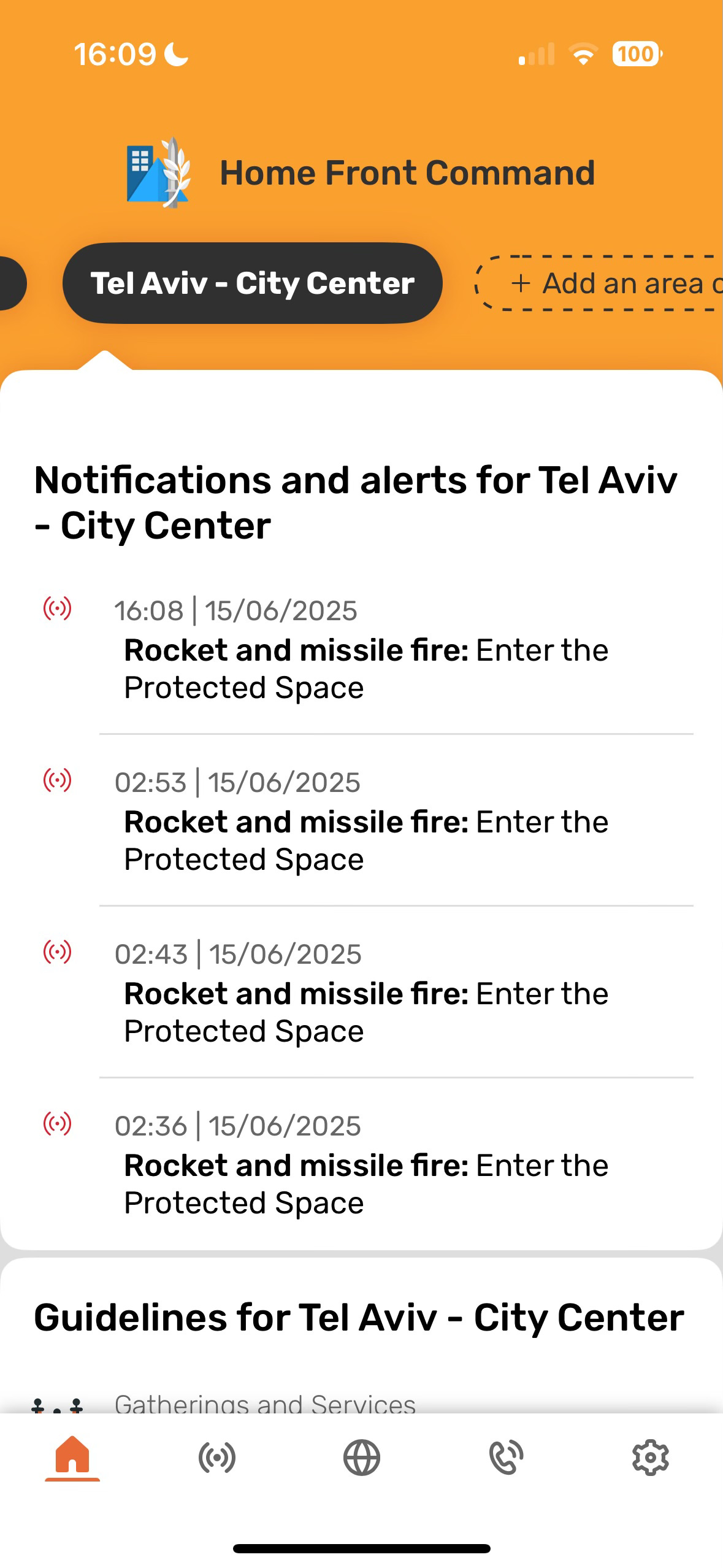View the 02:43 rocket and missile fire alert
The width and height of the screenshot is (723, 1568).
coord(365,992)
